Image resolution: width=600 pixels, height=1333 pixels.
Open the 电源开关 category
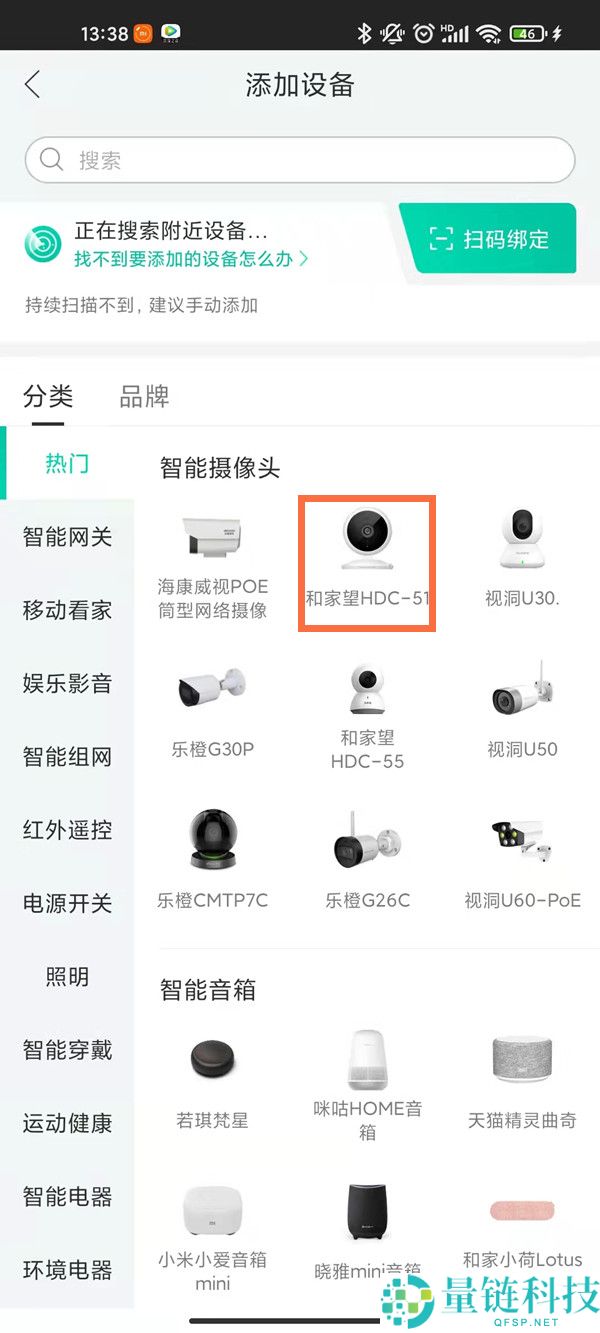(67, 904)
